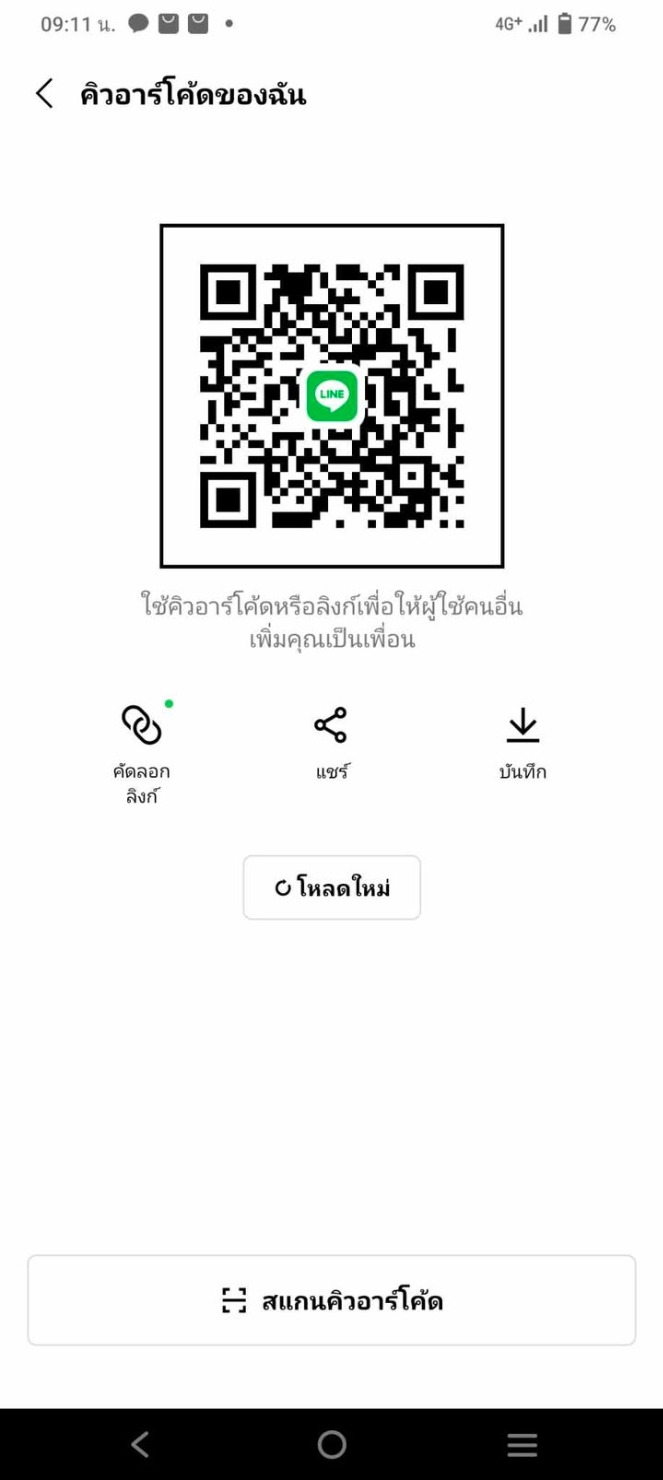Open the system recent apps button
The height and width of the screenshot is (1480, 663).
[x=521, y=1444]
